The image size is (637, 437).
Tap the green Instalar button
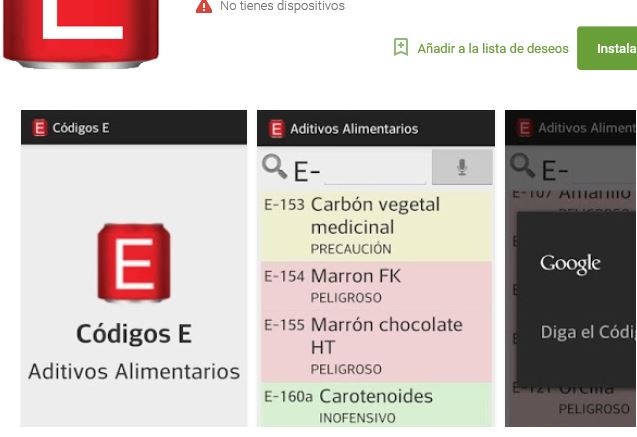click(612, 48)
